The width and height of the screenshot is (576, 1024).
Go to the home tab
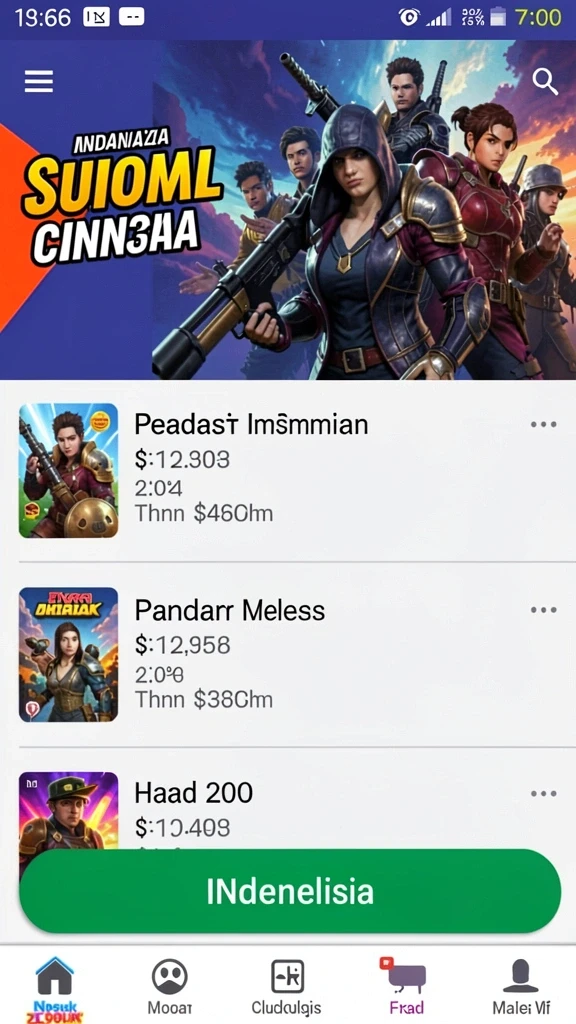[x=55, y=987]
